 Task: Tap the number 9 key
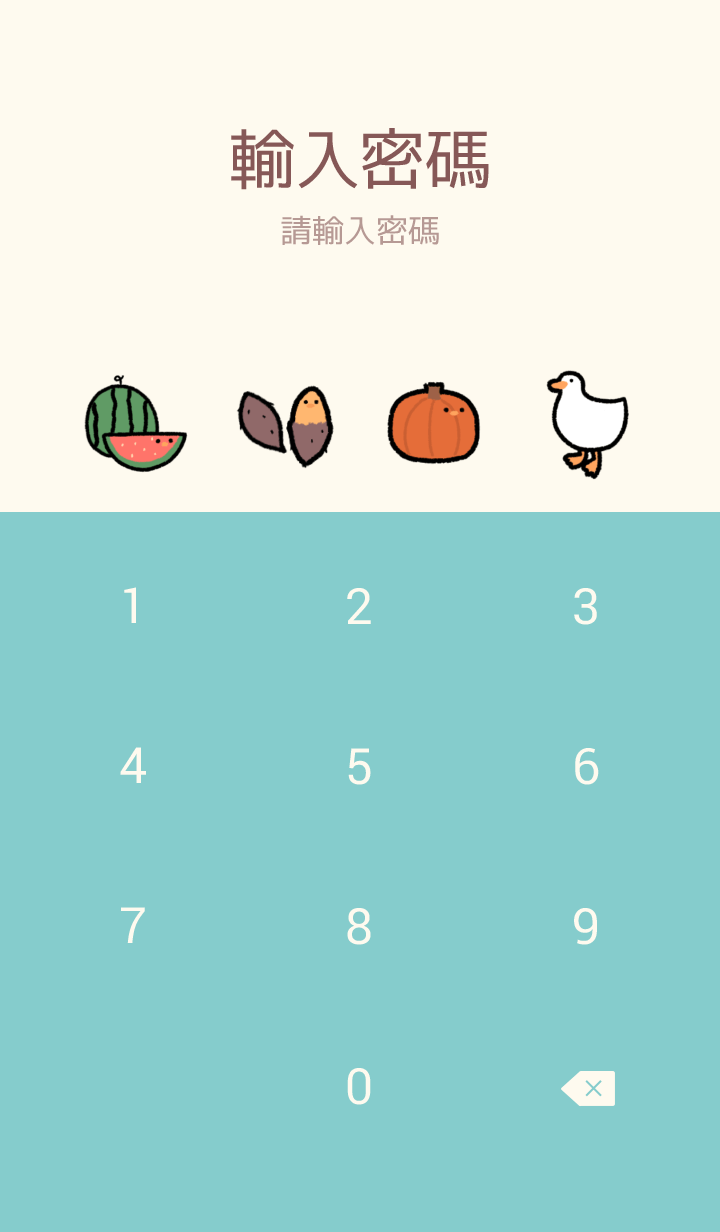[x=586, y=927]
